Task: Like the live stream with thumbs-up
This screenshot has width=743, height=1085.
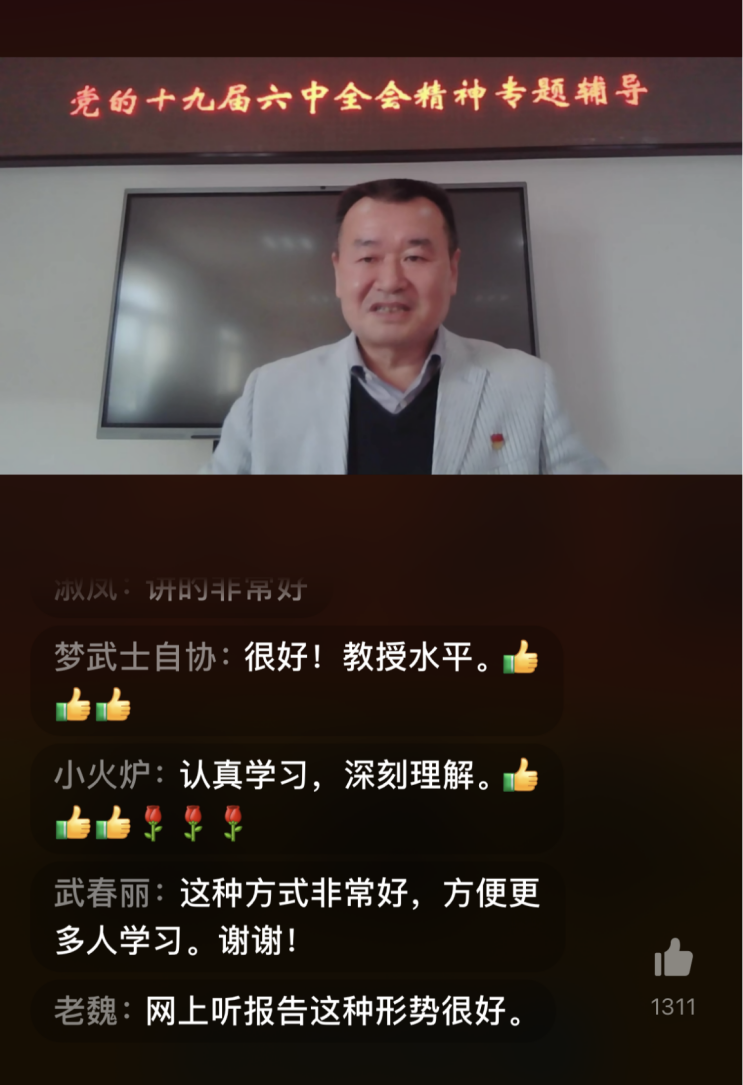Action: pyautogui.click(x=673, y=959)
